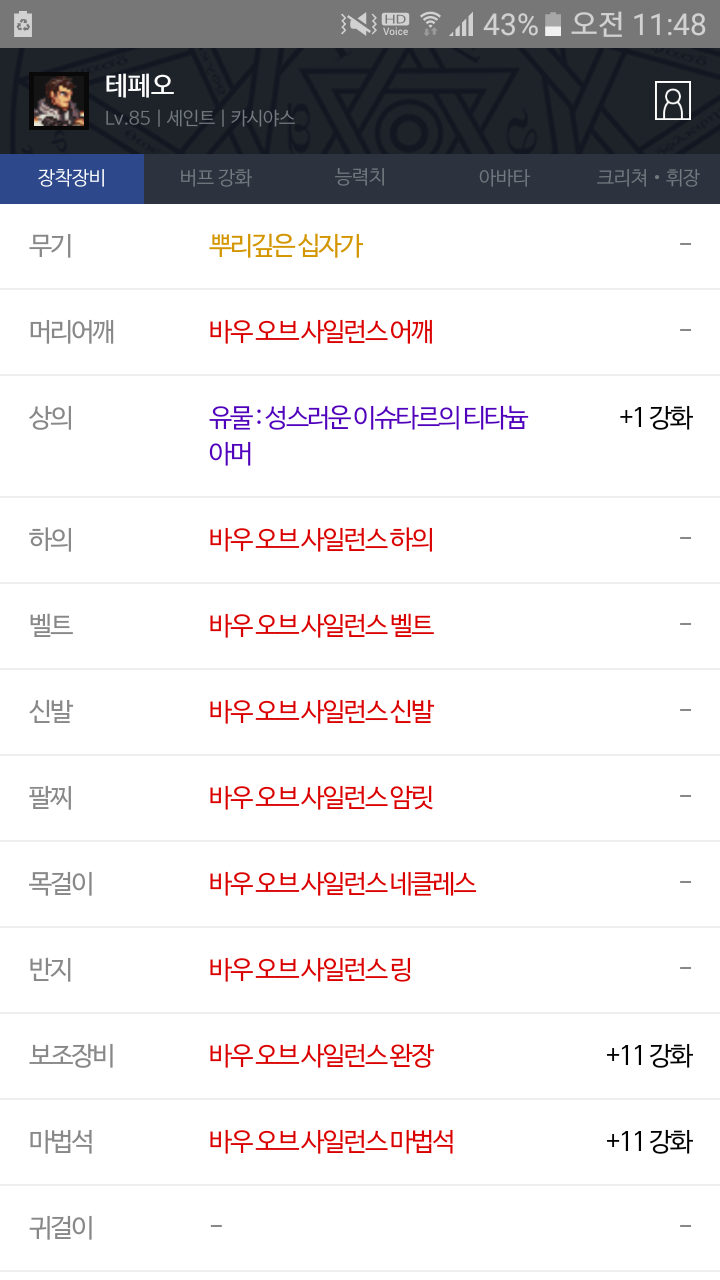Image resolution: width=720 pixels, height=1280 pixels.
Task: Open 바우 오브 사일런스 마법석 item
Action: (332, 1141)
